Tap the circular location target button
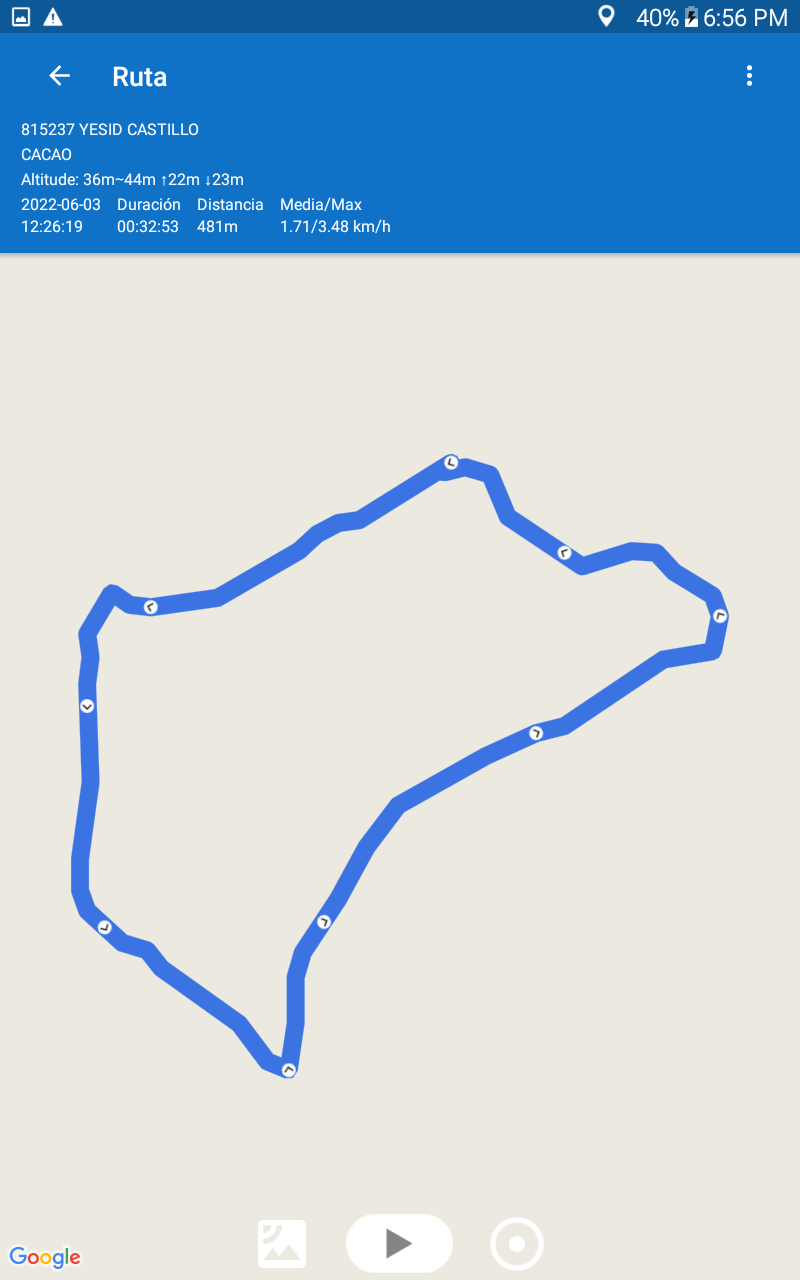The width and height of the screenshot is (800, 1280). (x=517, y=1244)
